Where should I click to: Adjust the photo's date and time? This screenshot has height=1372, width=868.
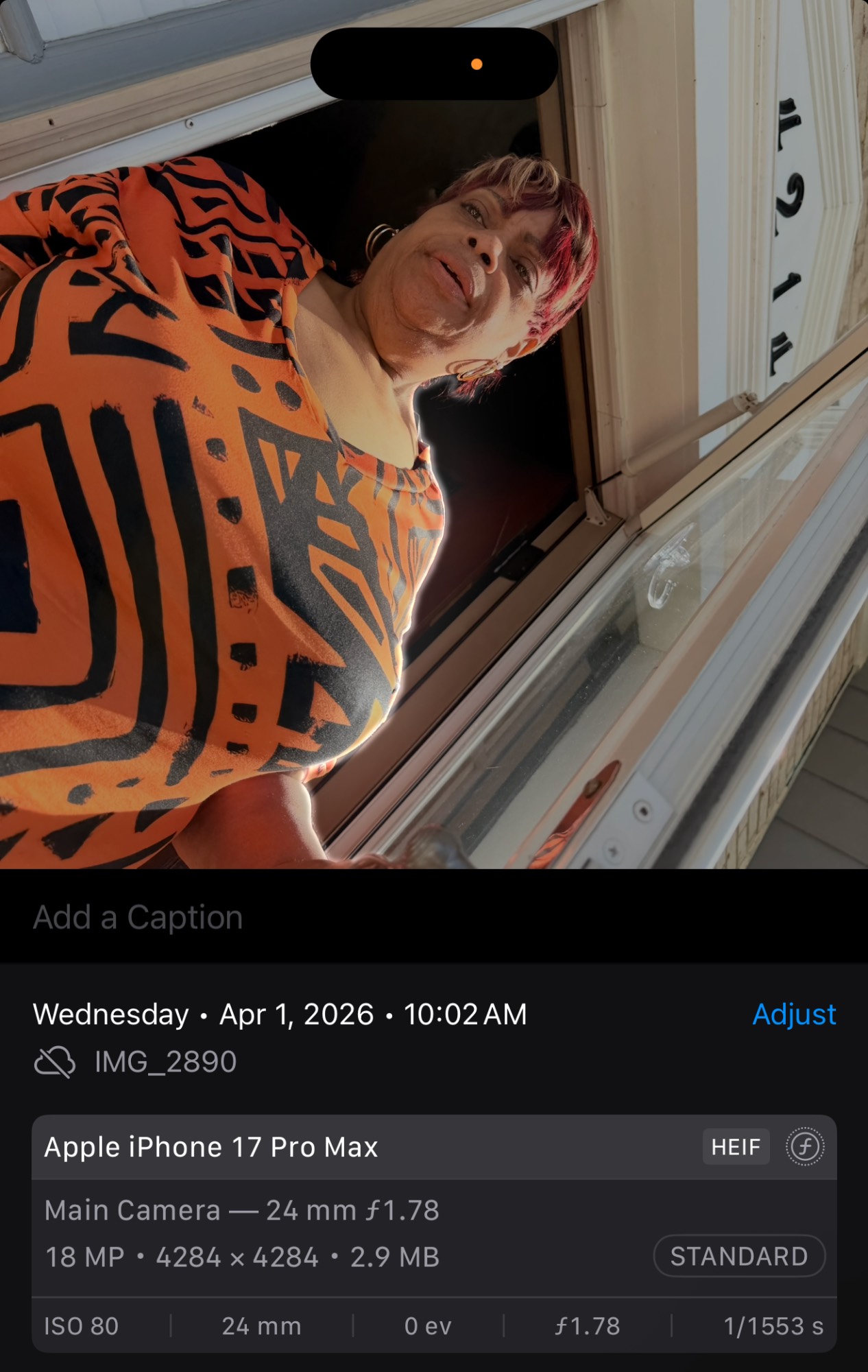coord(793,1014)
